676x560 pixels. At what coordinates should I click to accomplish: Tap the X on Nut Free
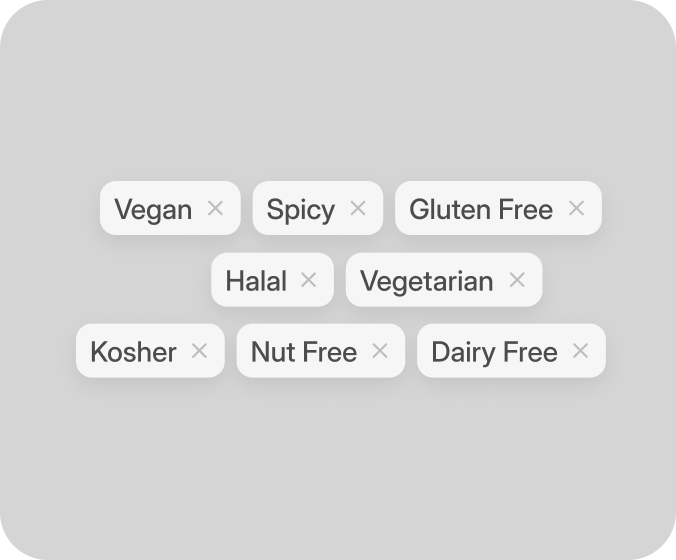(x=380, y=351)
